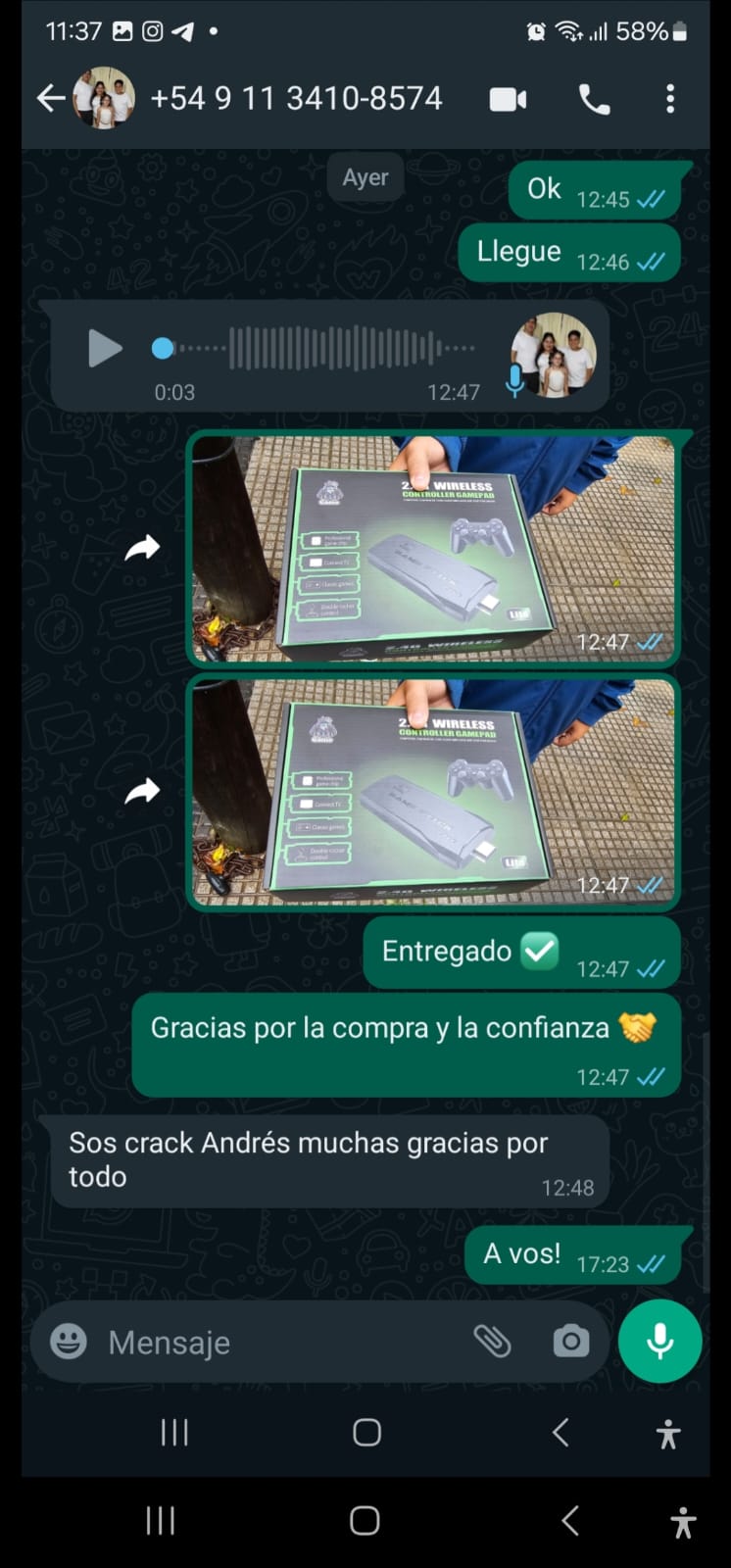Open contact info for +54 9 11 3410-8574
The width and height of the screenshot is (731, 1568).
coord(296,98)
